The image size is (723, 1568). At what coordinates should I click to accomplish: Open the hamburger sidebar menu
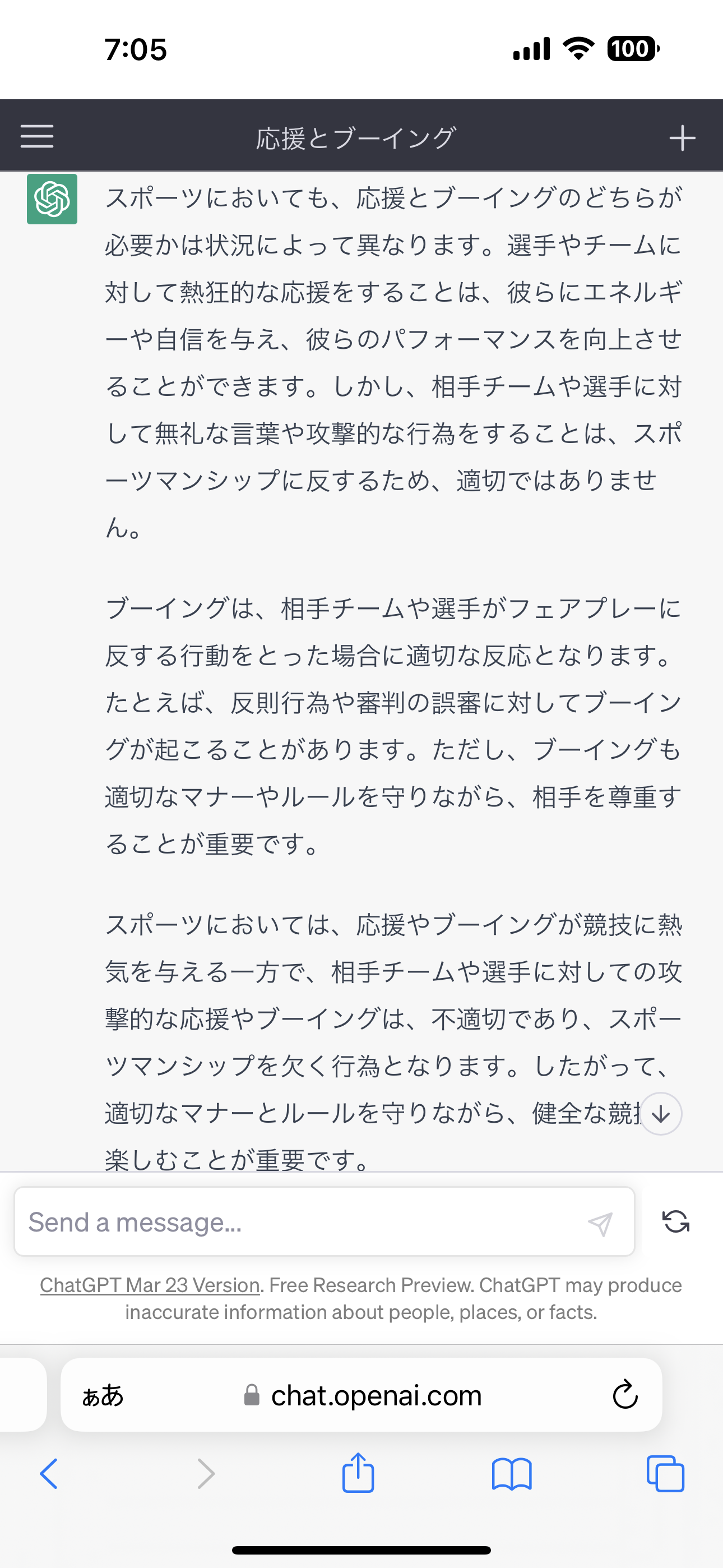37,136
